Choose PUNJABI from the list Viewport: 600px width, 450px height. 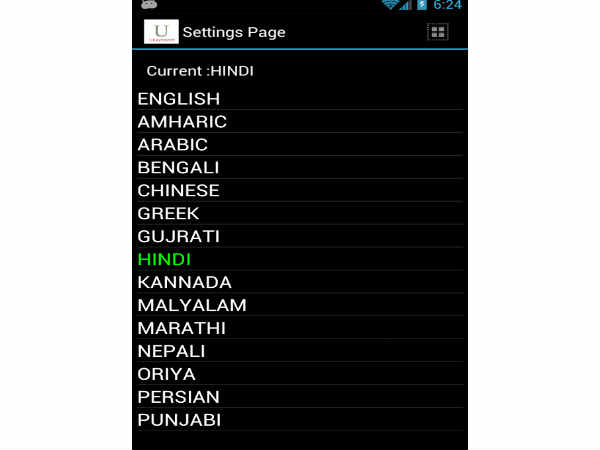pyautogui.click(x=180, y=421)
